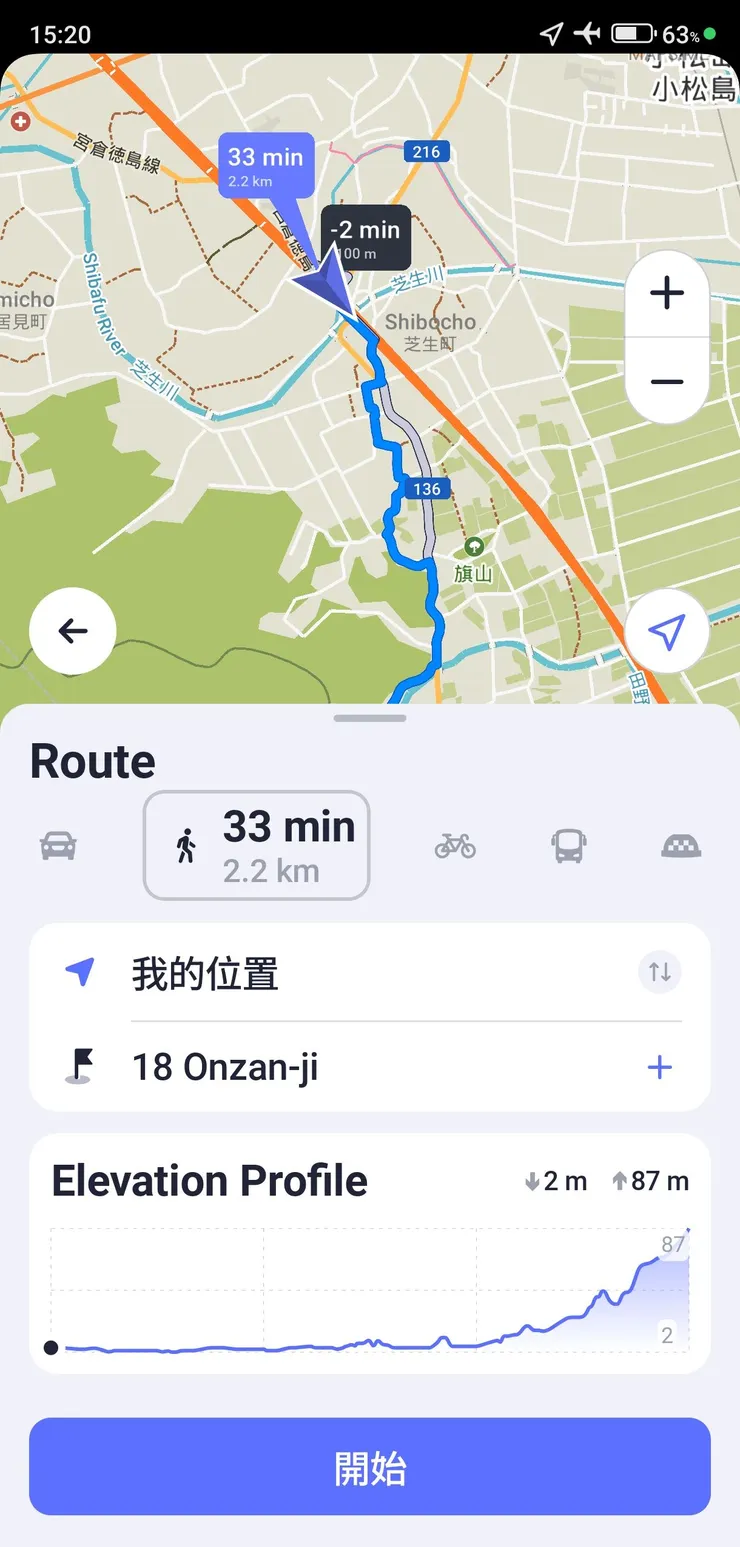Click the start marker on the elevation profile
The height and width of the screenshot is (1547, 740).
50,1347
